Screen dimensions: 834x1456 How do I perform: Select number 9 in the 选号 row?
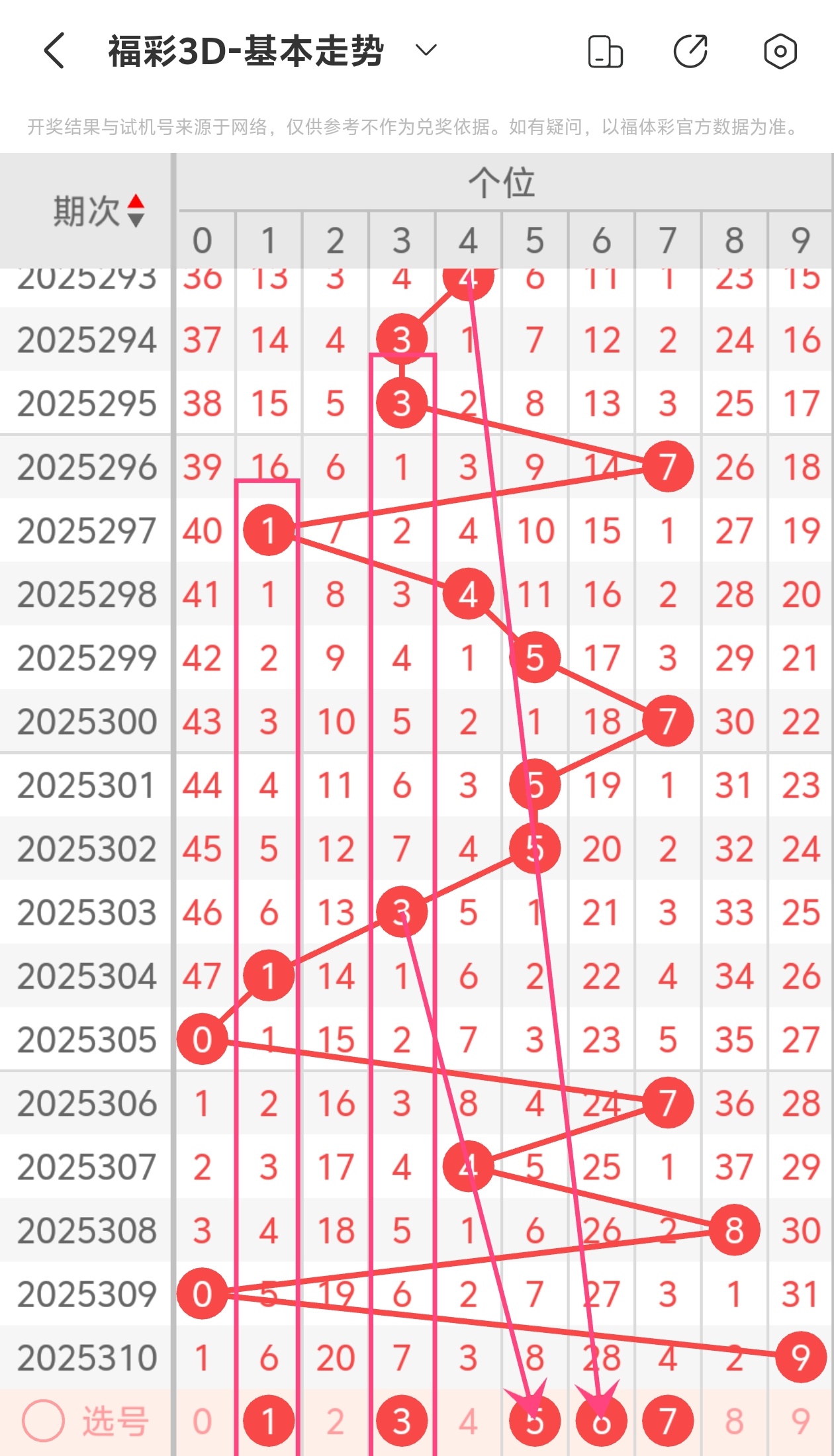pos(801,1421)
